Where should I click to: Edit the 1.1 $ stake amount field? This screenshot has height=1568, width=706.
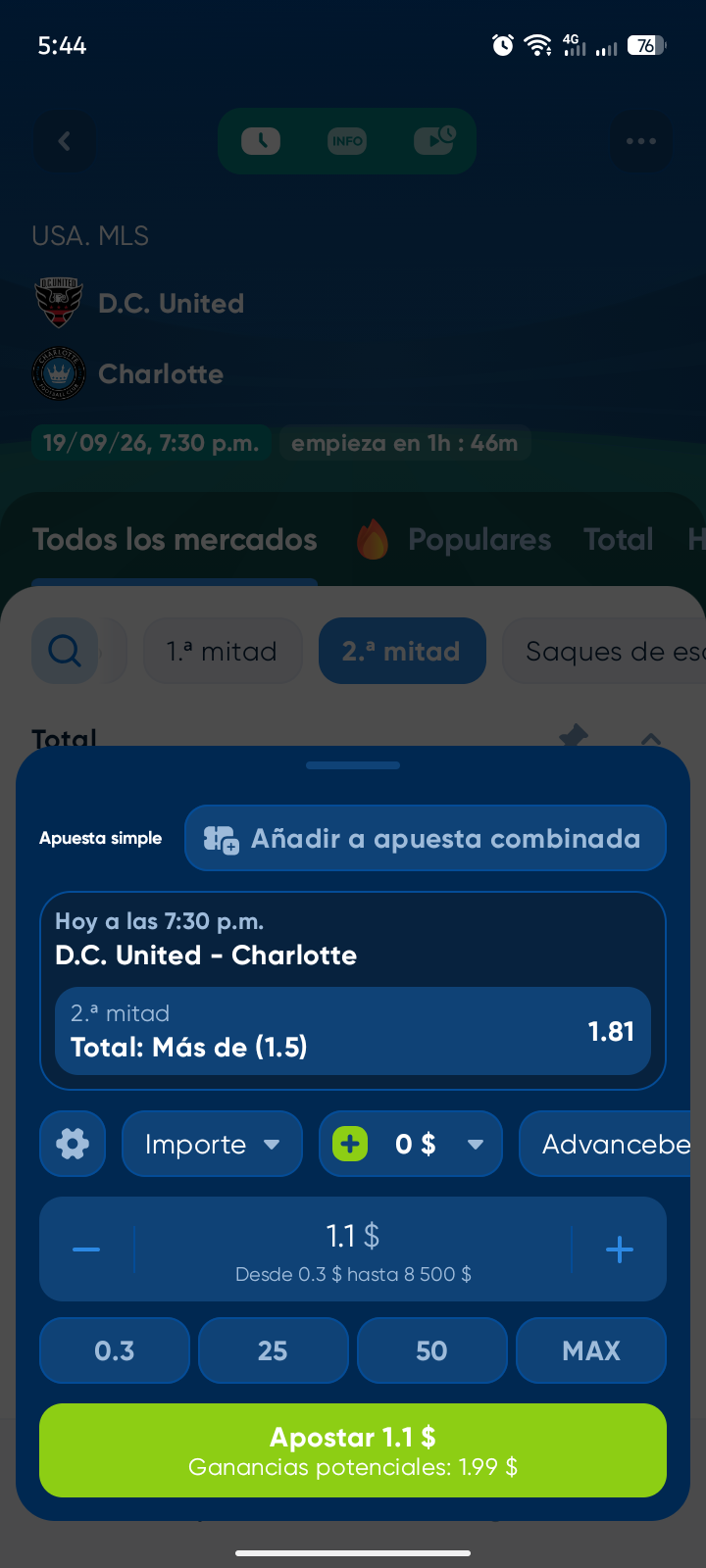pyautogui.click(x=353, y=1249)
